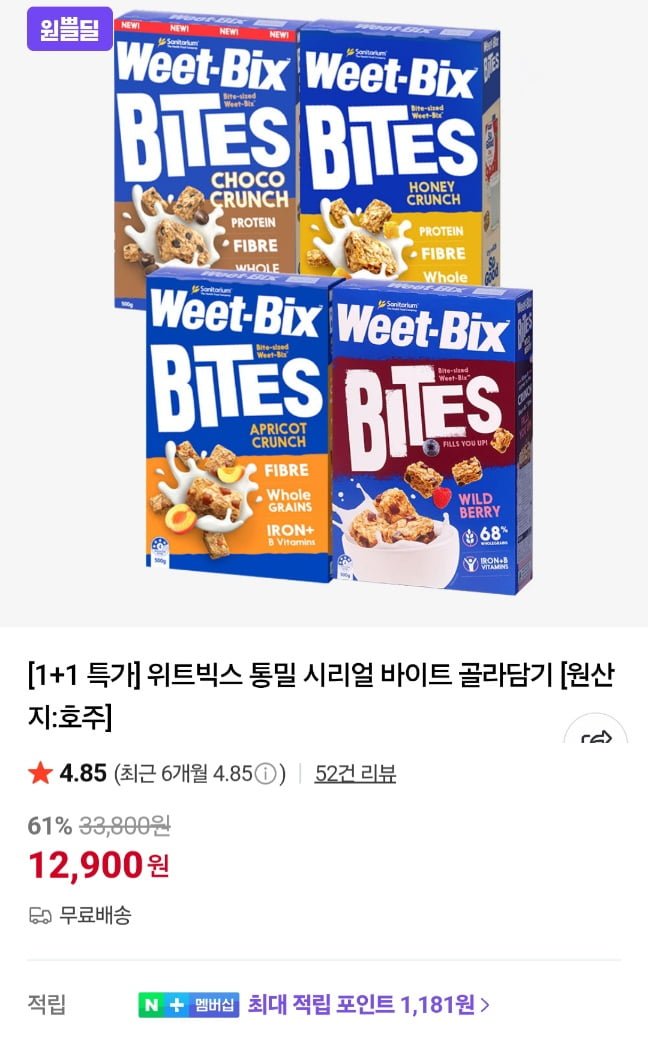
Task: Open the 52건 리뷰 reviews link
Action: (355, 773)
